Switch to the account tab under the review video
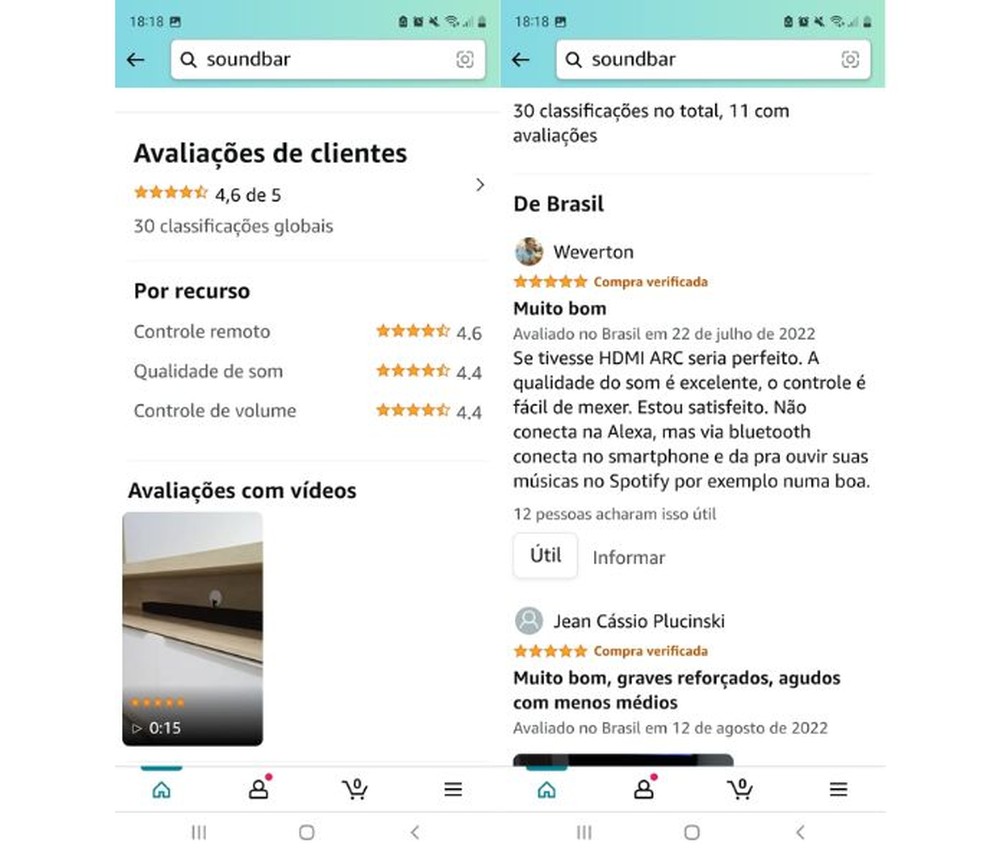This screenshot has height=856, width=1000. (x=258, y=790)
